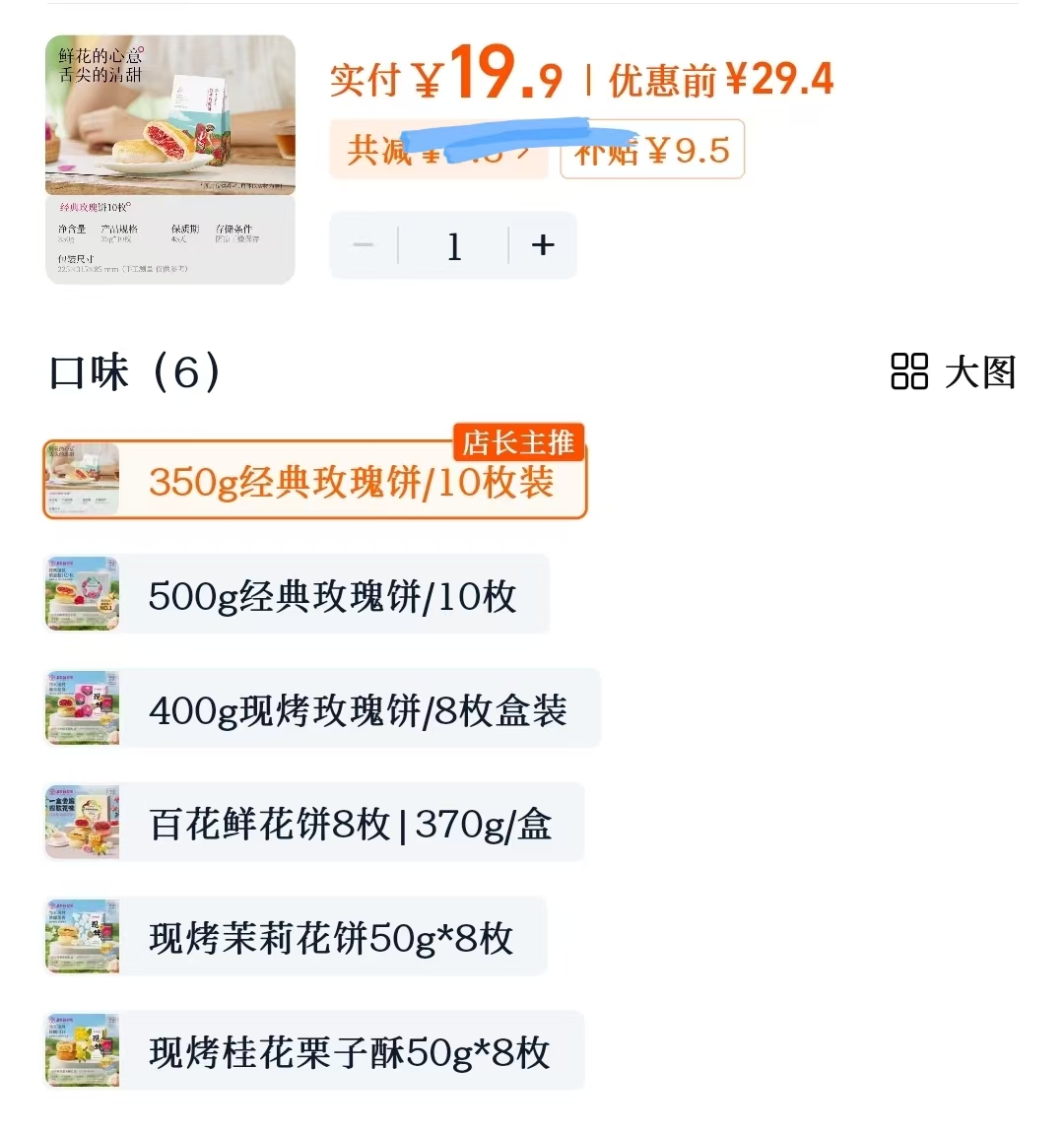Screen dimensions: 1064x1134
Task: Click the quantity field showing 1
Action: pos(453,244)
